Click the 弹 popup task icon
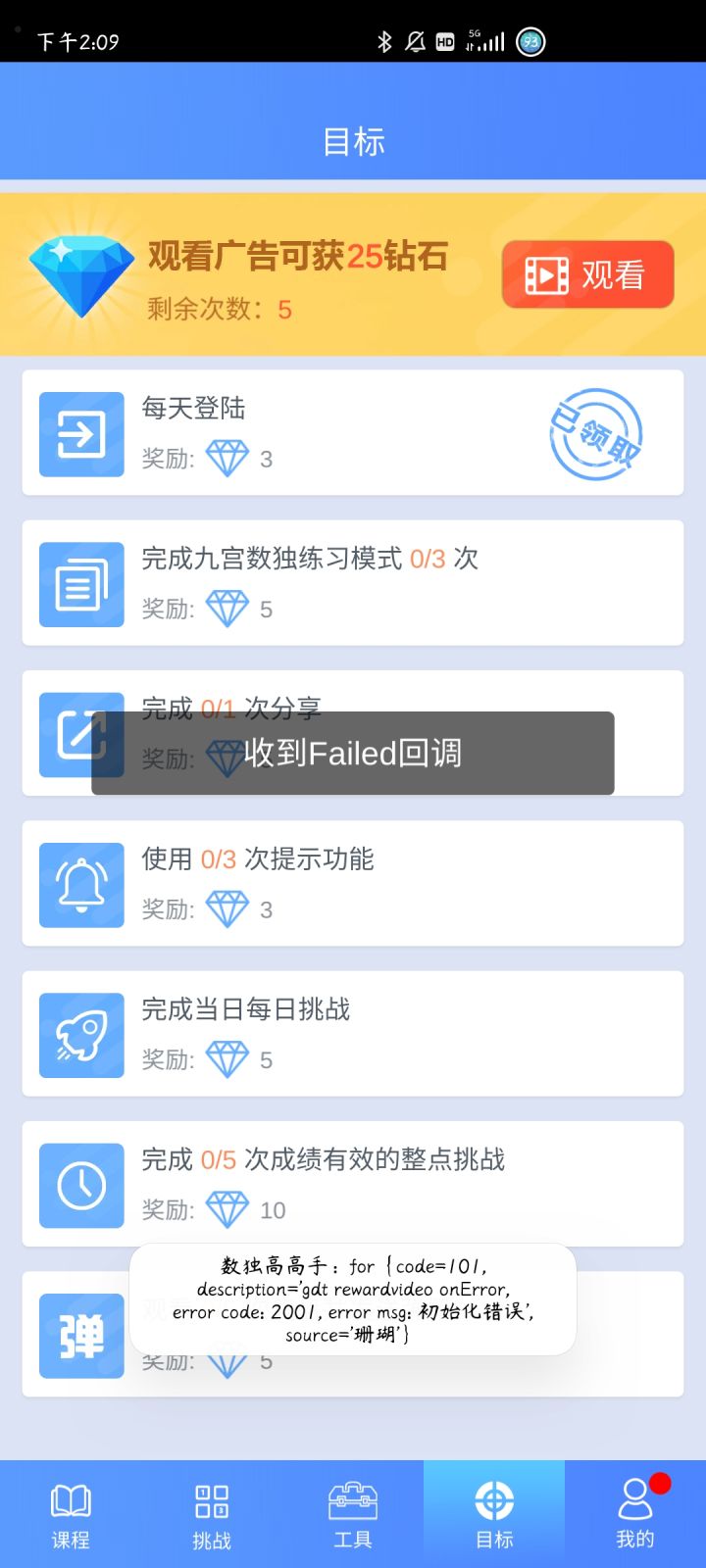706x1568 pixels. 80,1335
